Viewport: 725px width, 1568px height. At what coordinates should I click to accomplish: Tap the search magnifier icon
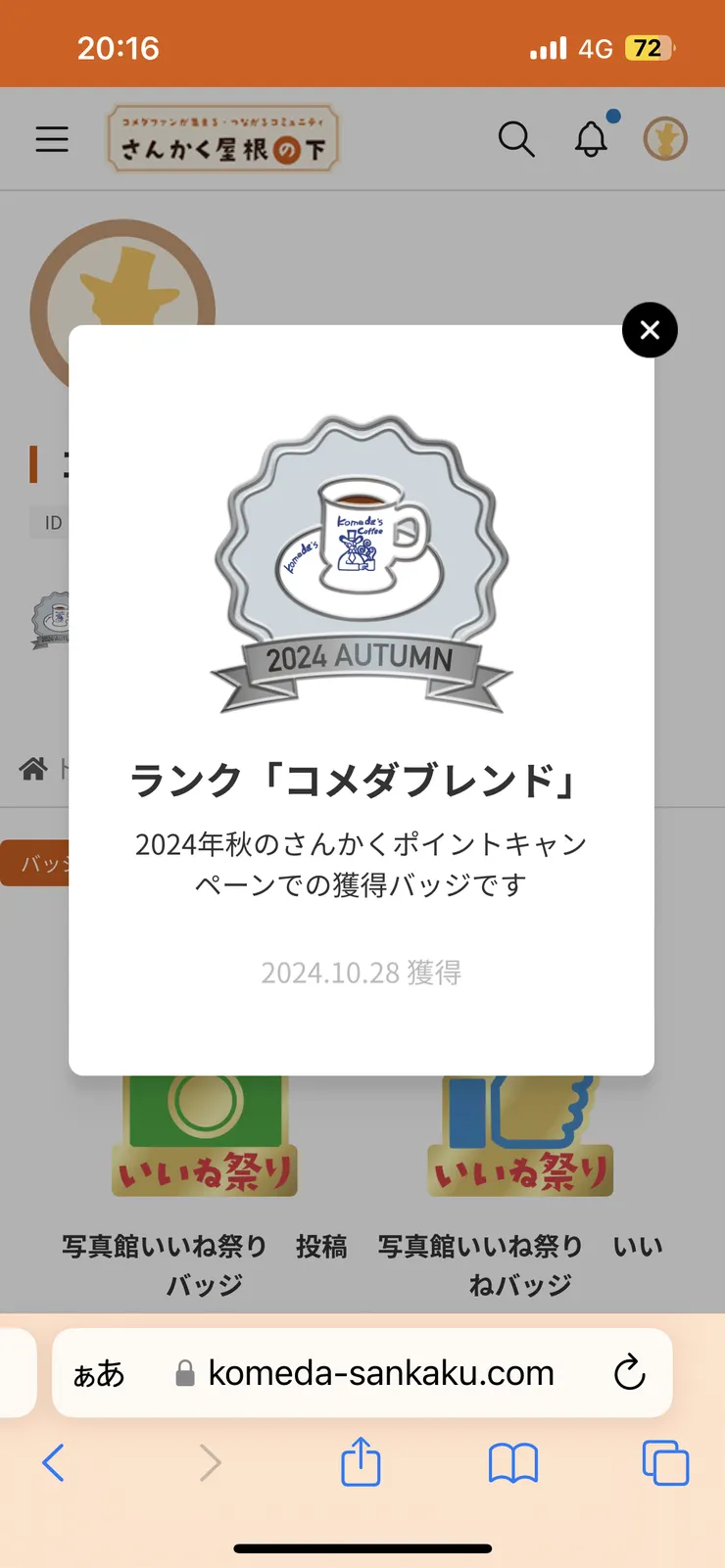pyautogui.click(x=517, y=140)
